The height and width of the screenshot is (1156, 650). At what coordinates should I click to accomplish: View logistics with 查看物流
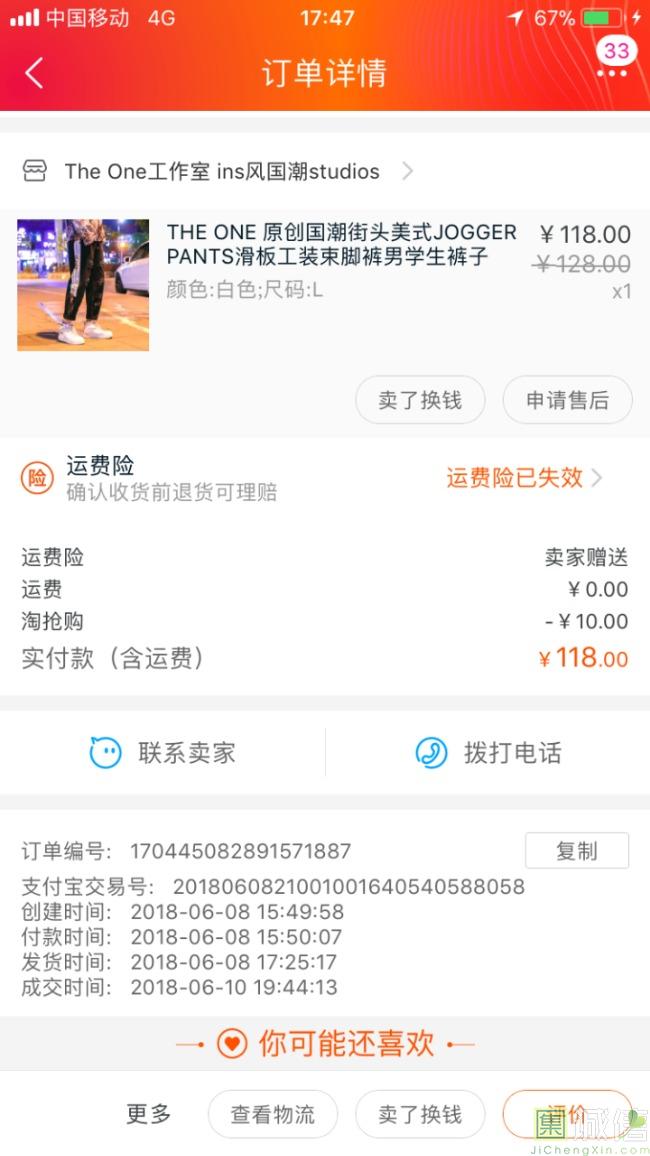pyautogui.click(x=272, y=1114)
